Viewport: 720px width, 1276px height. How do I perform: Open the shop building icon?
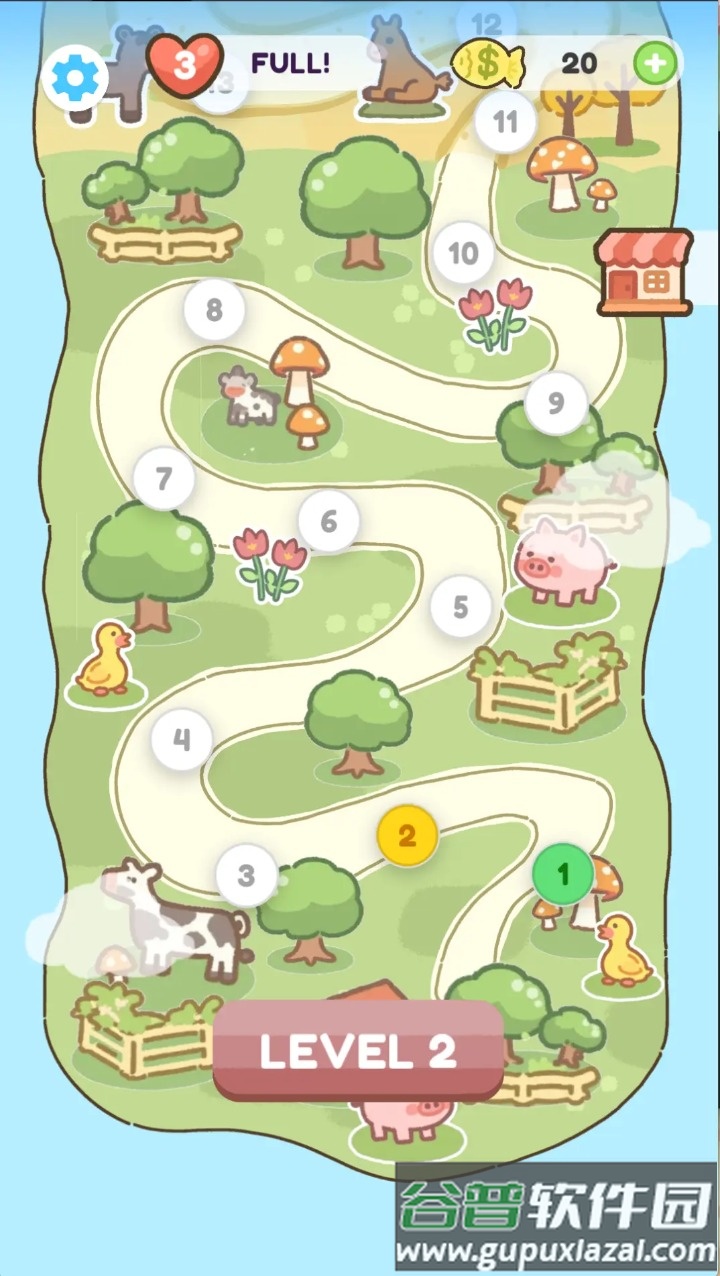coord(644,272)
